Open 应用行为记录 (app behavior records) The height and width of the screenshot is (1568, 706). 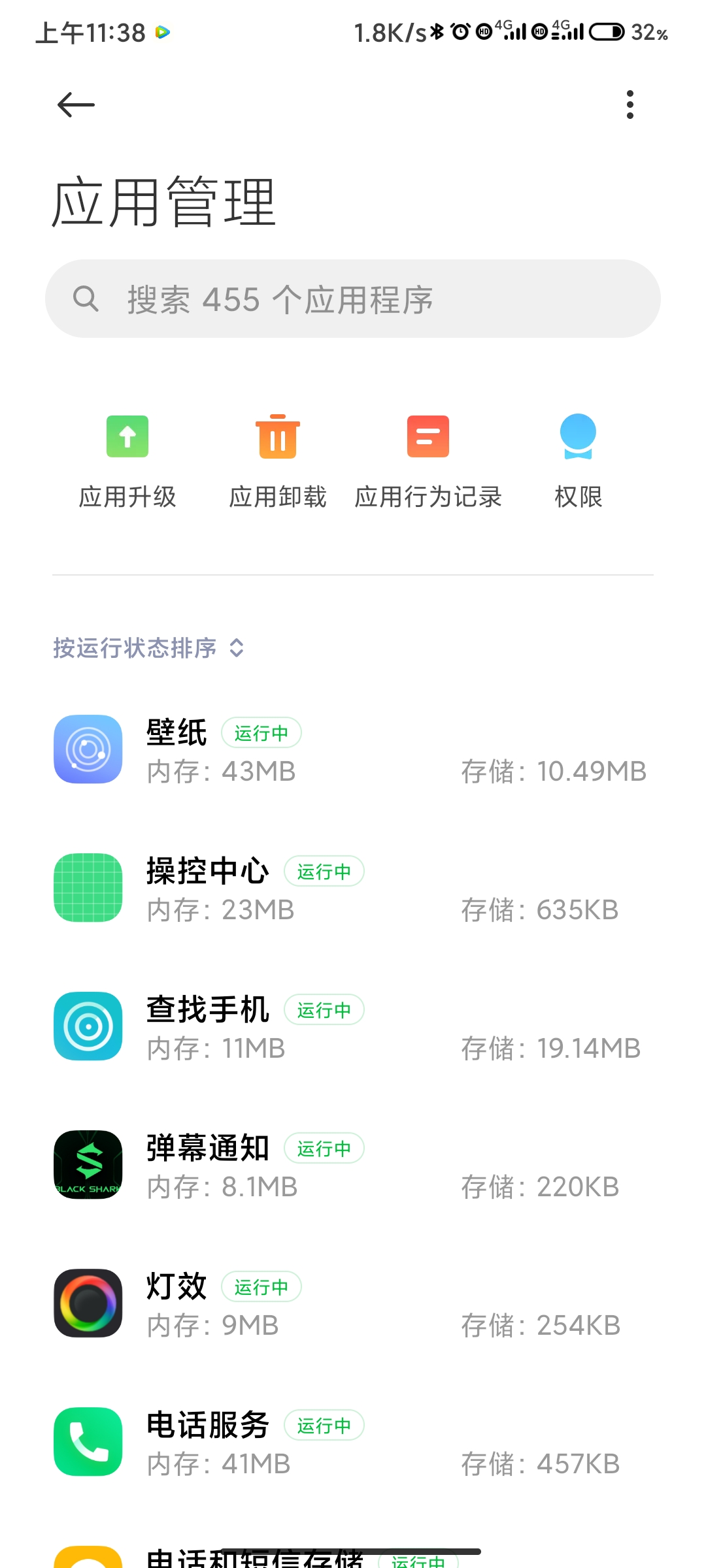pos(428,462)
